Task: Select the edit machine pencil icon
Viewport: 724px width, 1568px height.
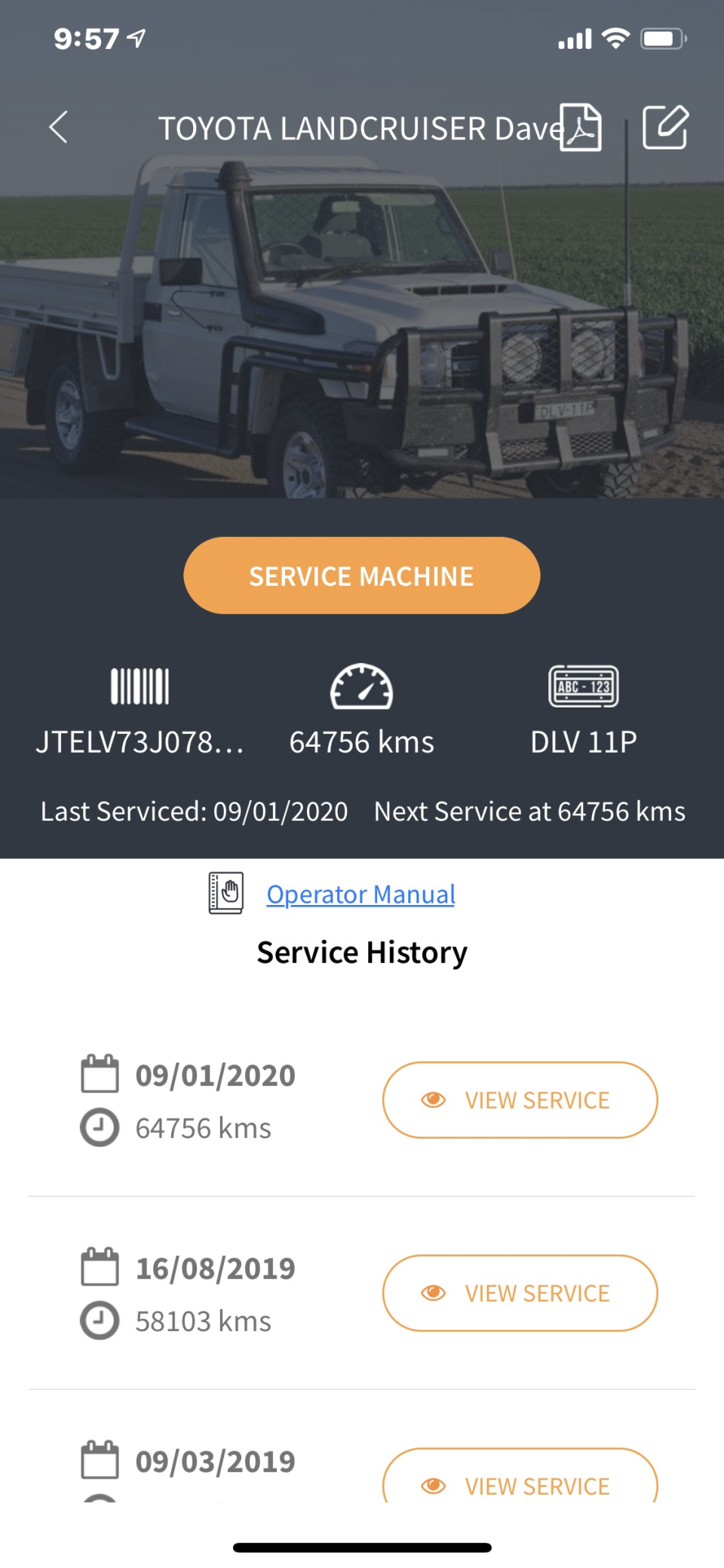Action: coord(666,127)
